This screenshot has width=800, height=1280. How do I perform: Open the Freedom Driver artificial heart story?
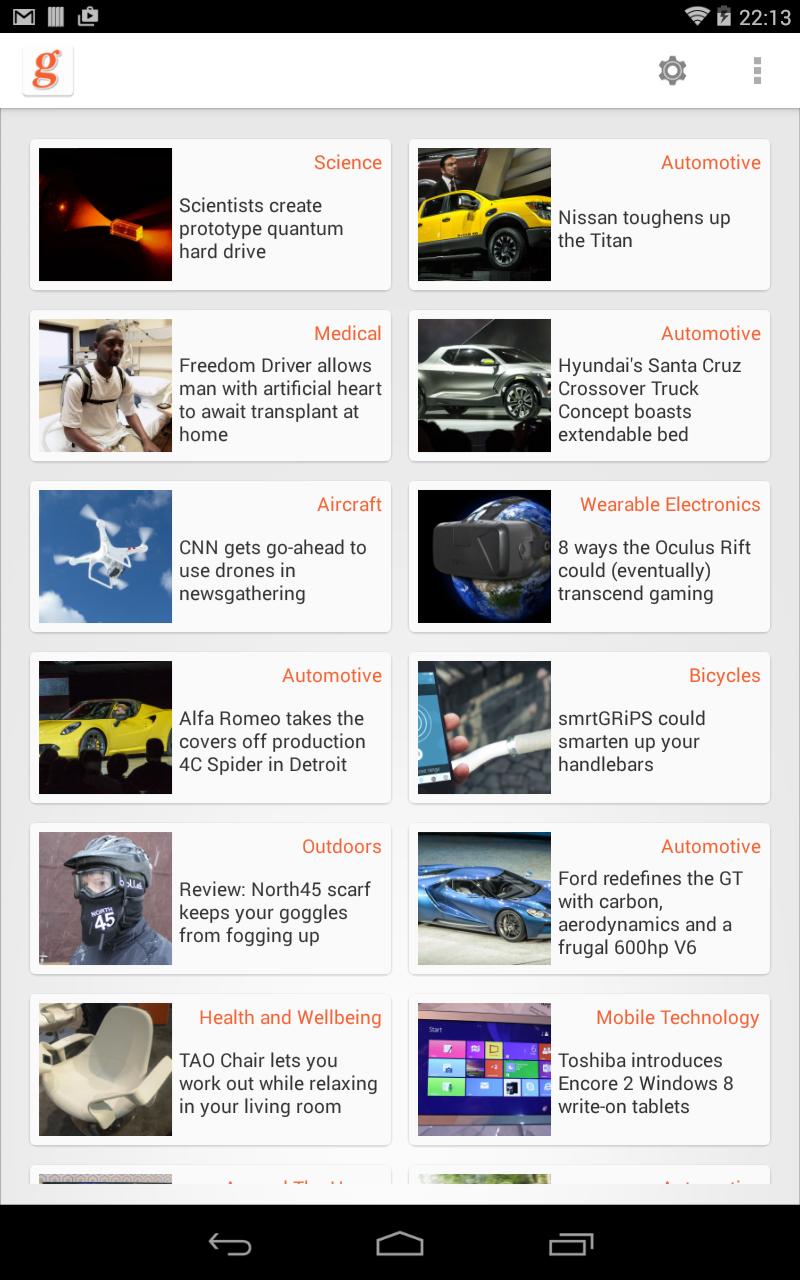210,386
